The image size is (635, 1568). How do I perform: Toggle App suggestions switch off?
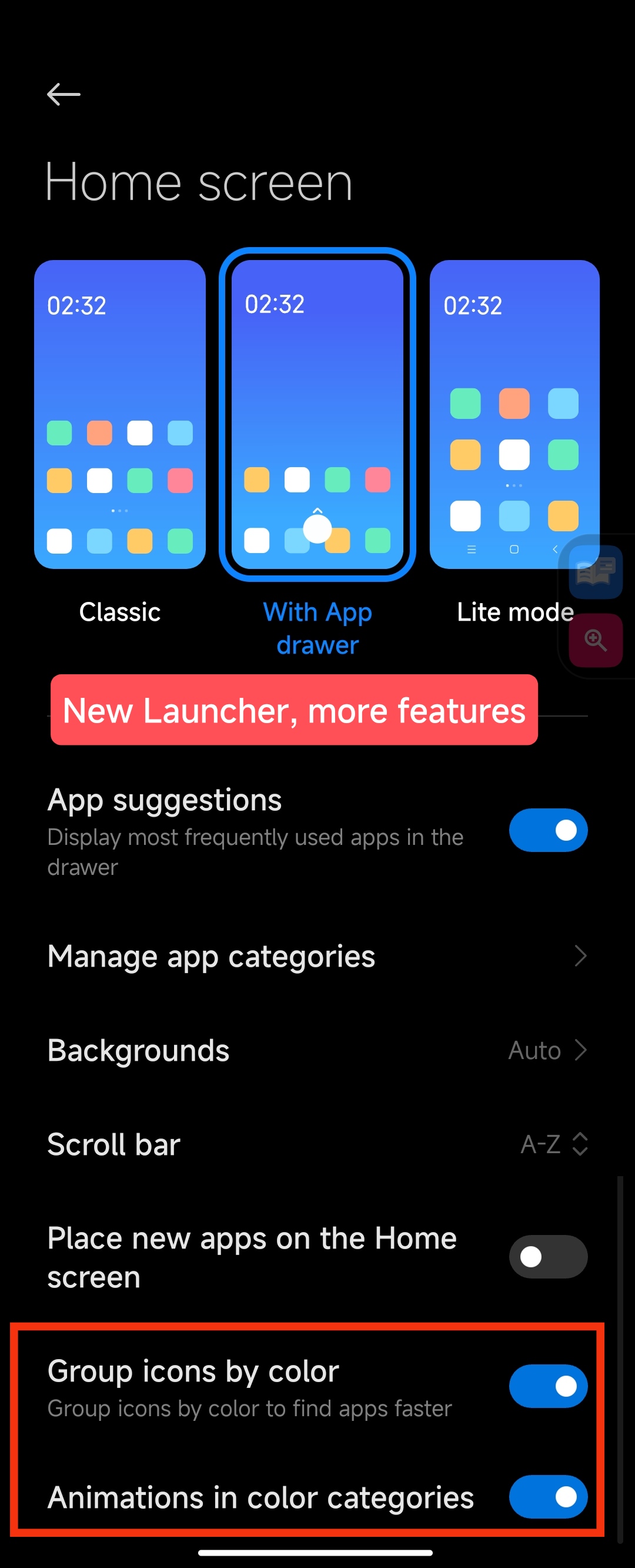click(547, 830)
